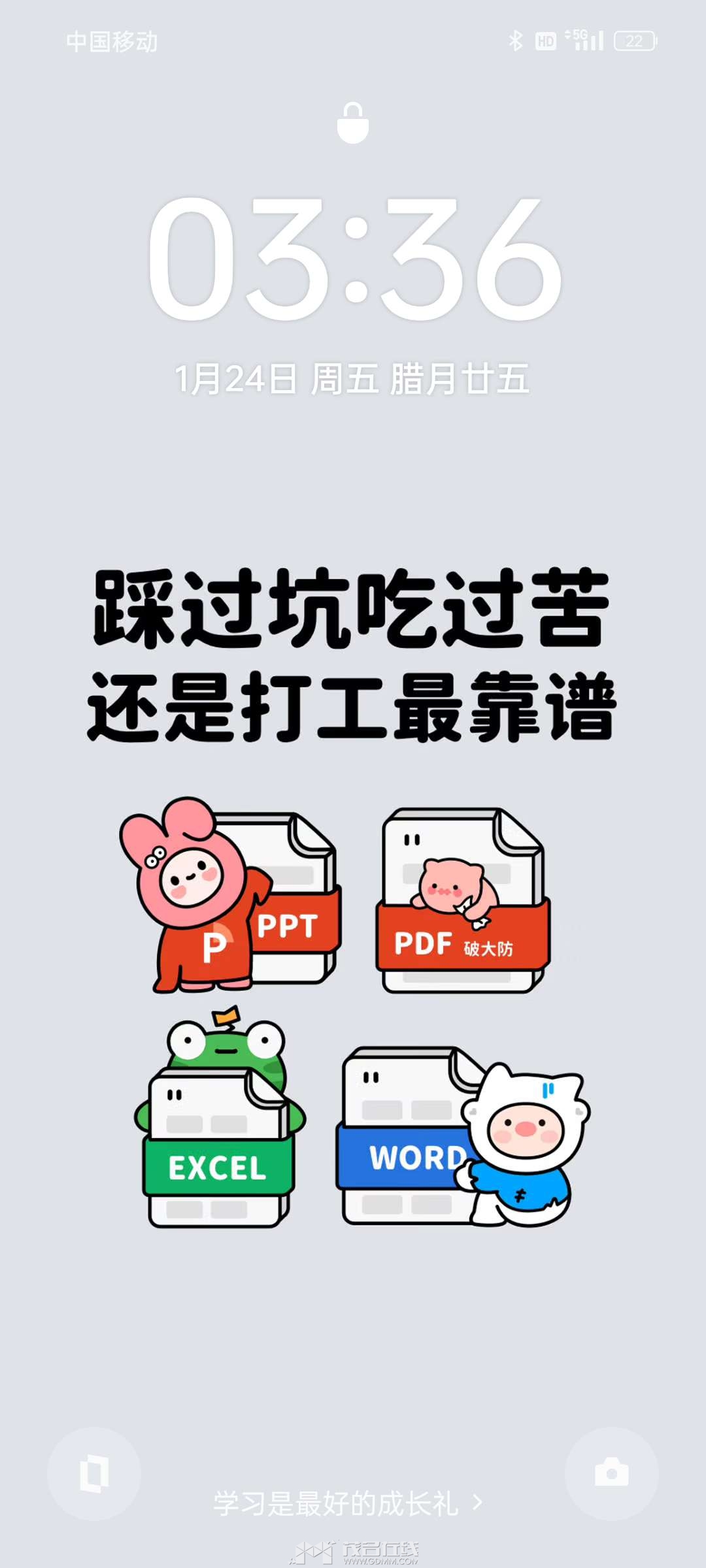Open the bottom-left lock screen shortcut

click(94, 1473)
